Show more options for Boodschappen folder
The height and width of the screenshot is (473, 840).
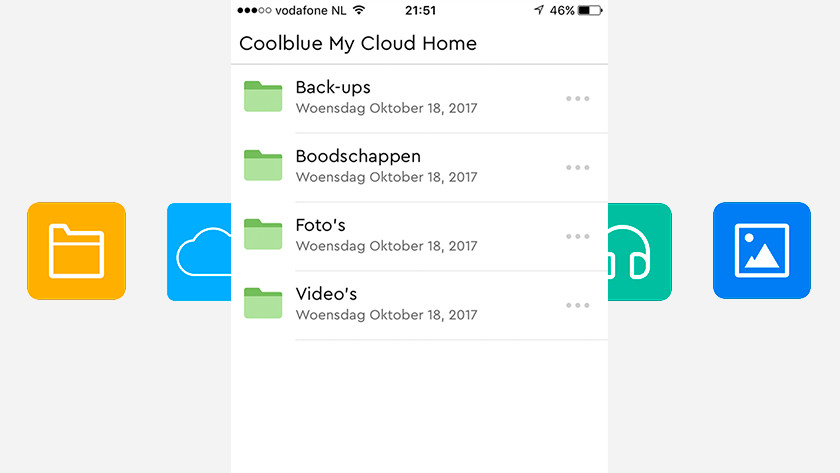(578, 167)
